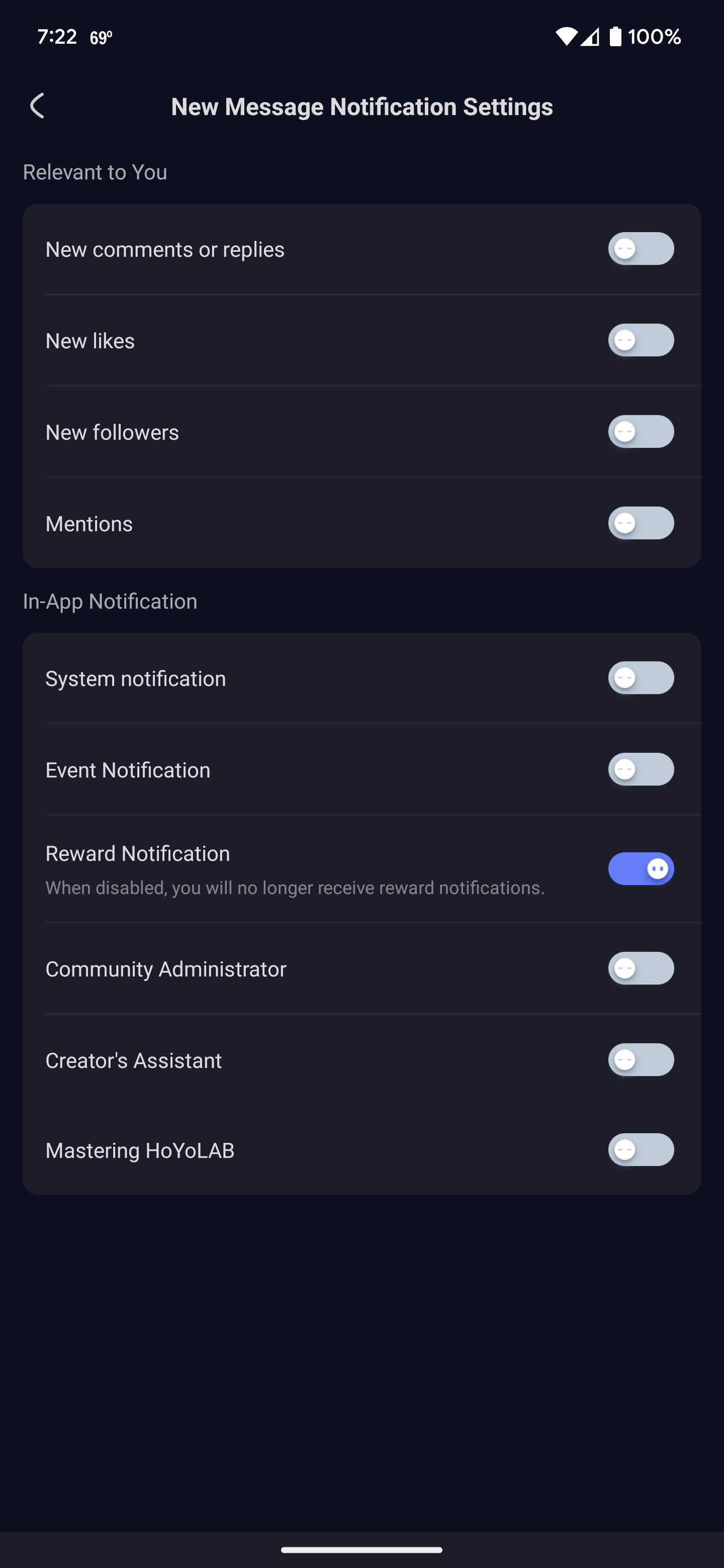
Task: Click the In-App Notification section label
Action: (110, 601)
